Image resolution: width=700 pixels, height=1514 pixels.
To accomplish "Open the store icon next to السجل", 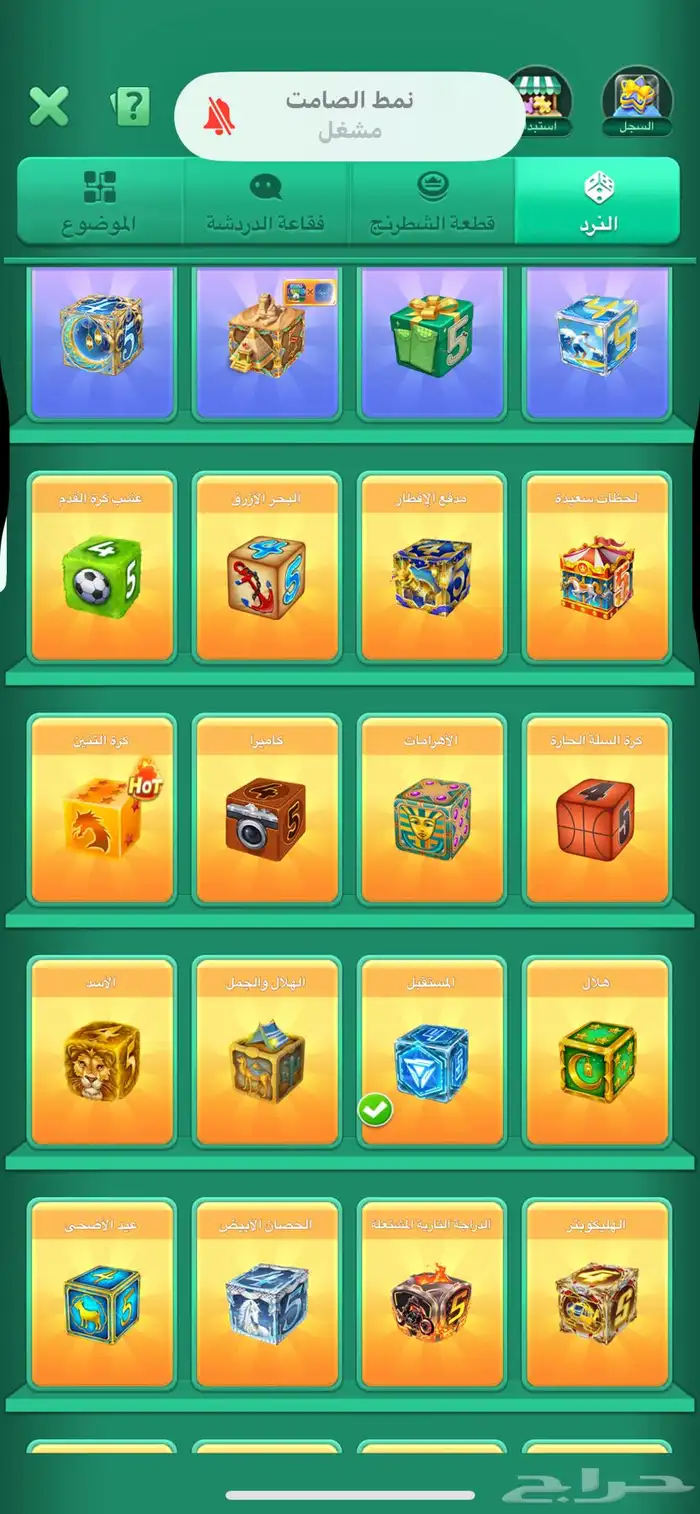I will pyautogui.click(x=541, y=101).
